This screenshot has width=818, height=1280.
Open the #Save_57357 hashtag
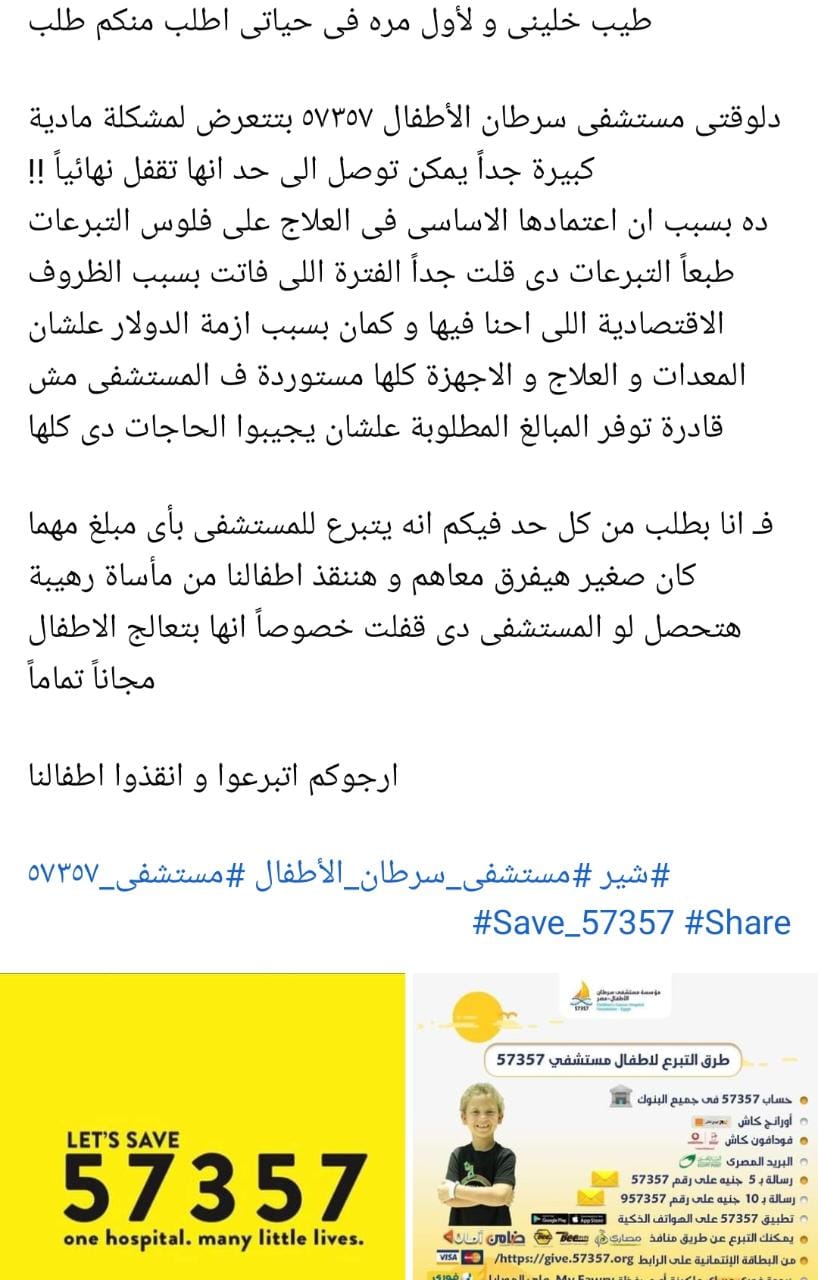573,922
